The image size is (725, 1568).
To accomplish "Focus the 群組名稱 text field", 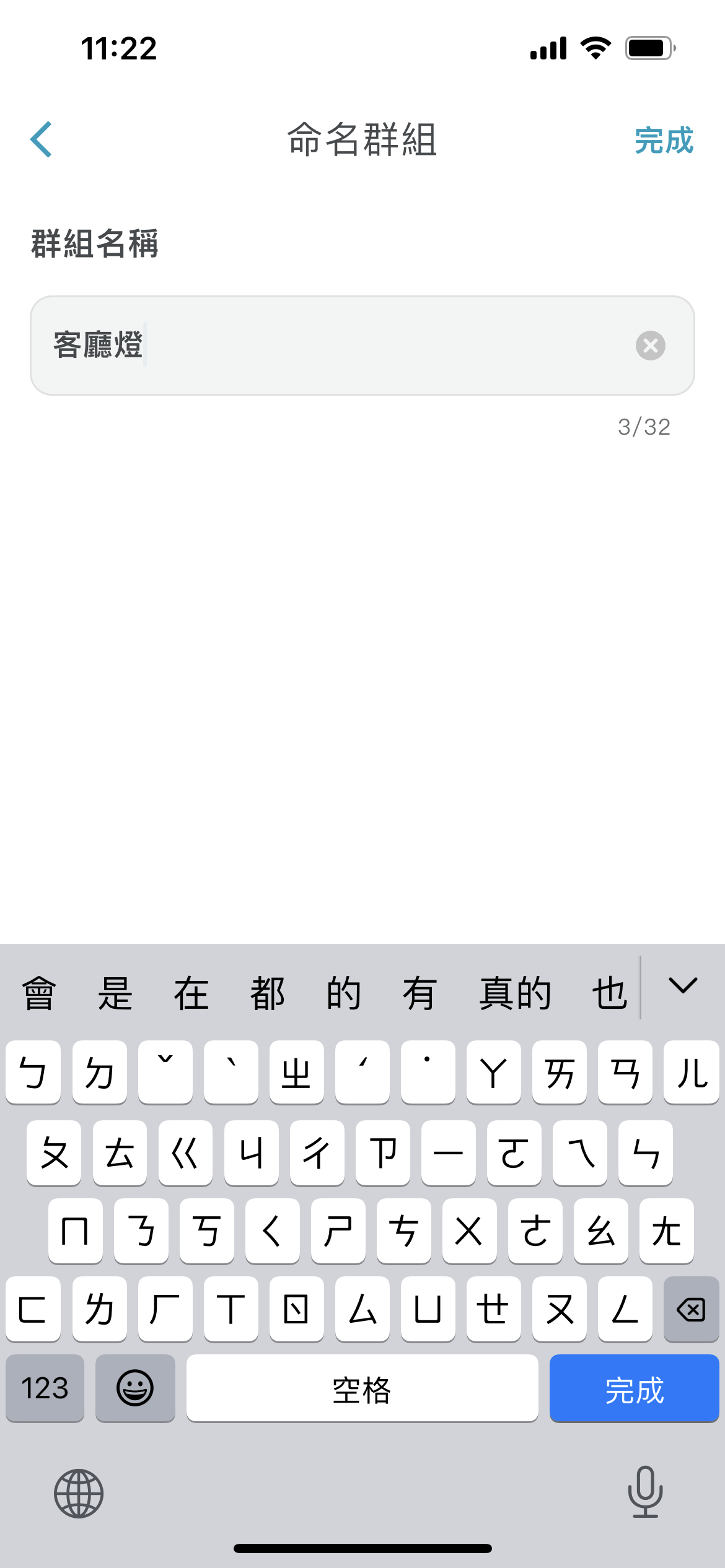I will [362, 346].
